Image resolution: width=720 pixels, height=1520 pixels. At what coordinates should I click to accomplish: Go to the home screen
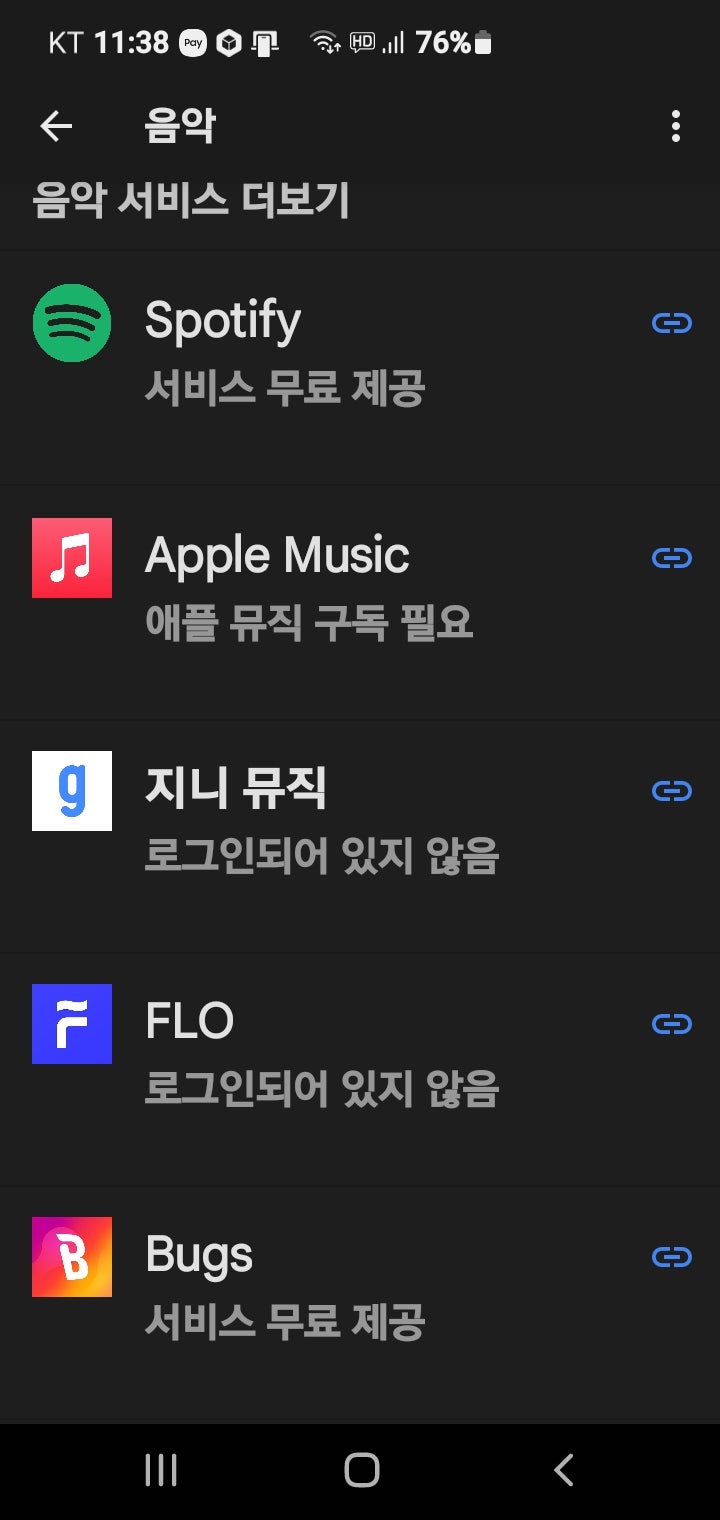(361, 1470)
